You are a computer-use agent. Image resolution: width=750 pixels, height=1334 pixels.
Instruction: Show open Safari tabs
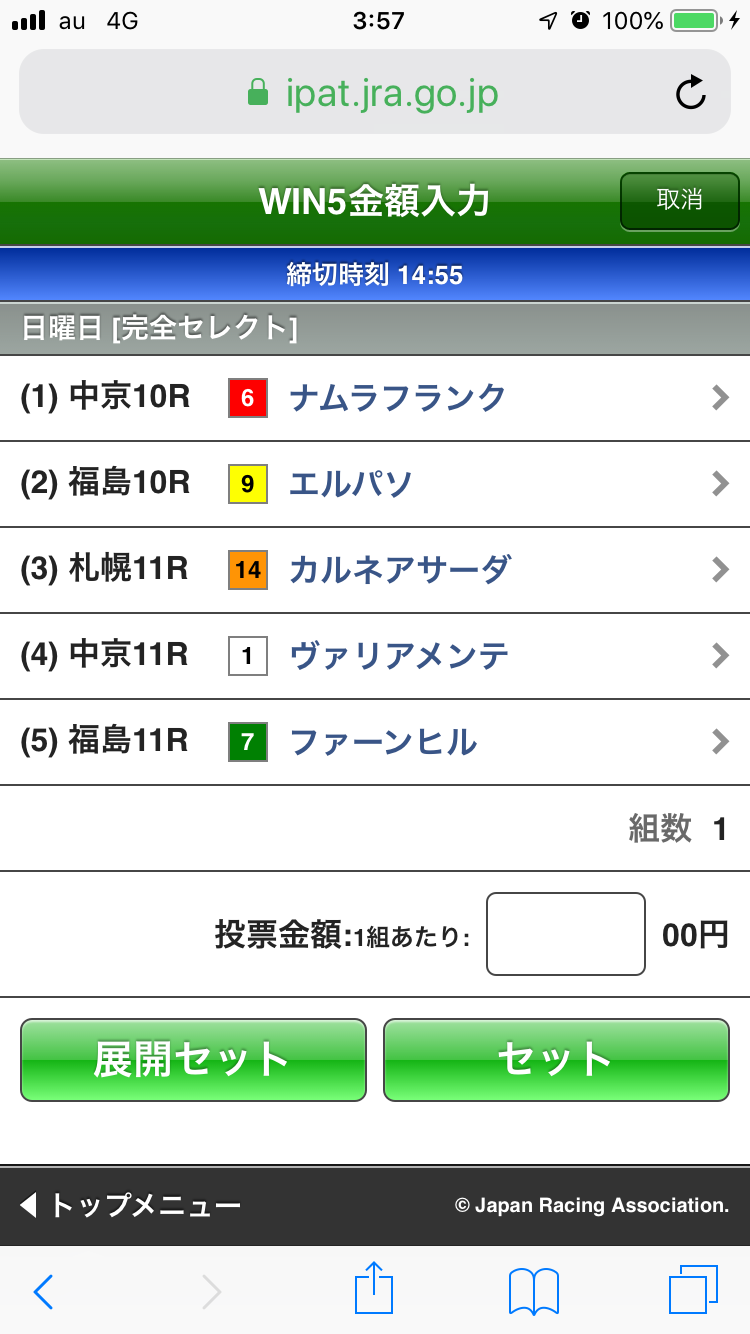click(x=692, y=1291)
